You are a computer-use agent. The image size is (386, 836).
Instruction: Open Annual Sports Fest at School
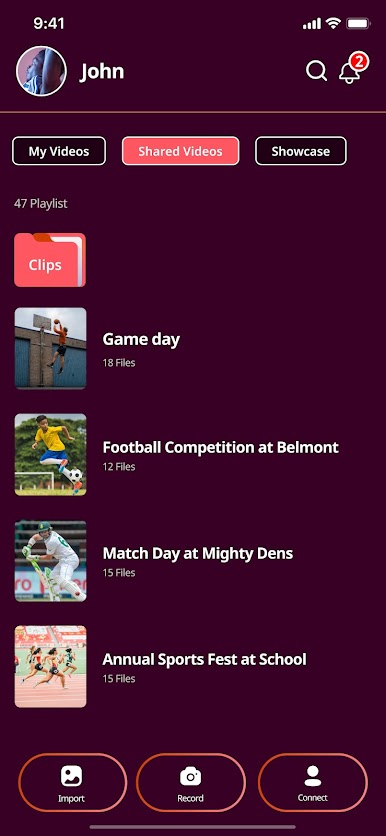pyautogui.click(x=193, y=666)
